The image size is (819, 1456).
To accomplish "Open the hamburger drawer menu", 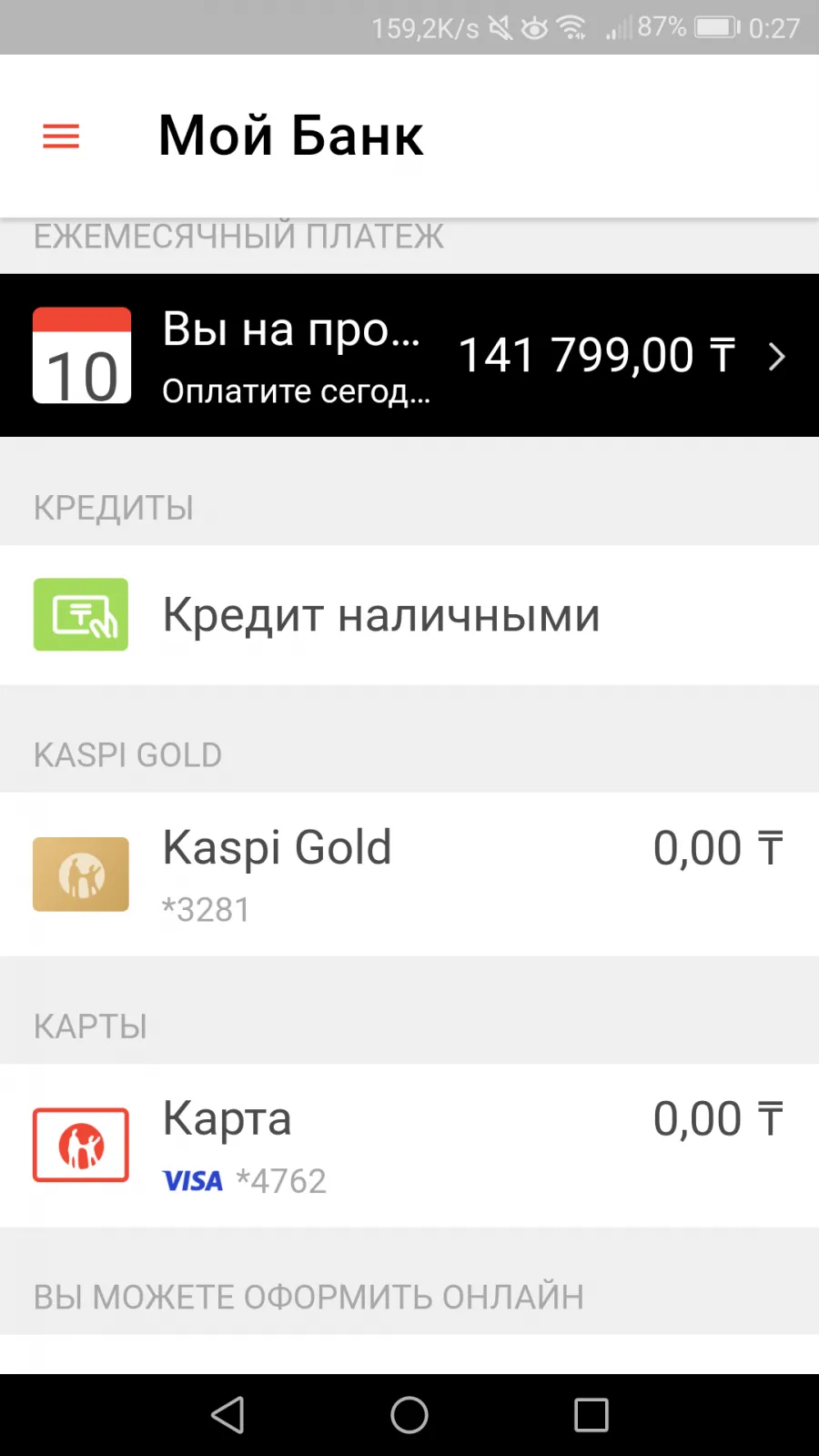I will [x=61, y=136].
